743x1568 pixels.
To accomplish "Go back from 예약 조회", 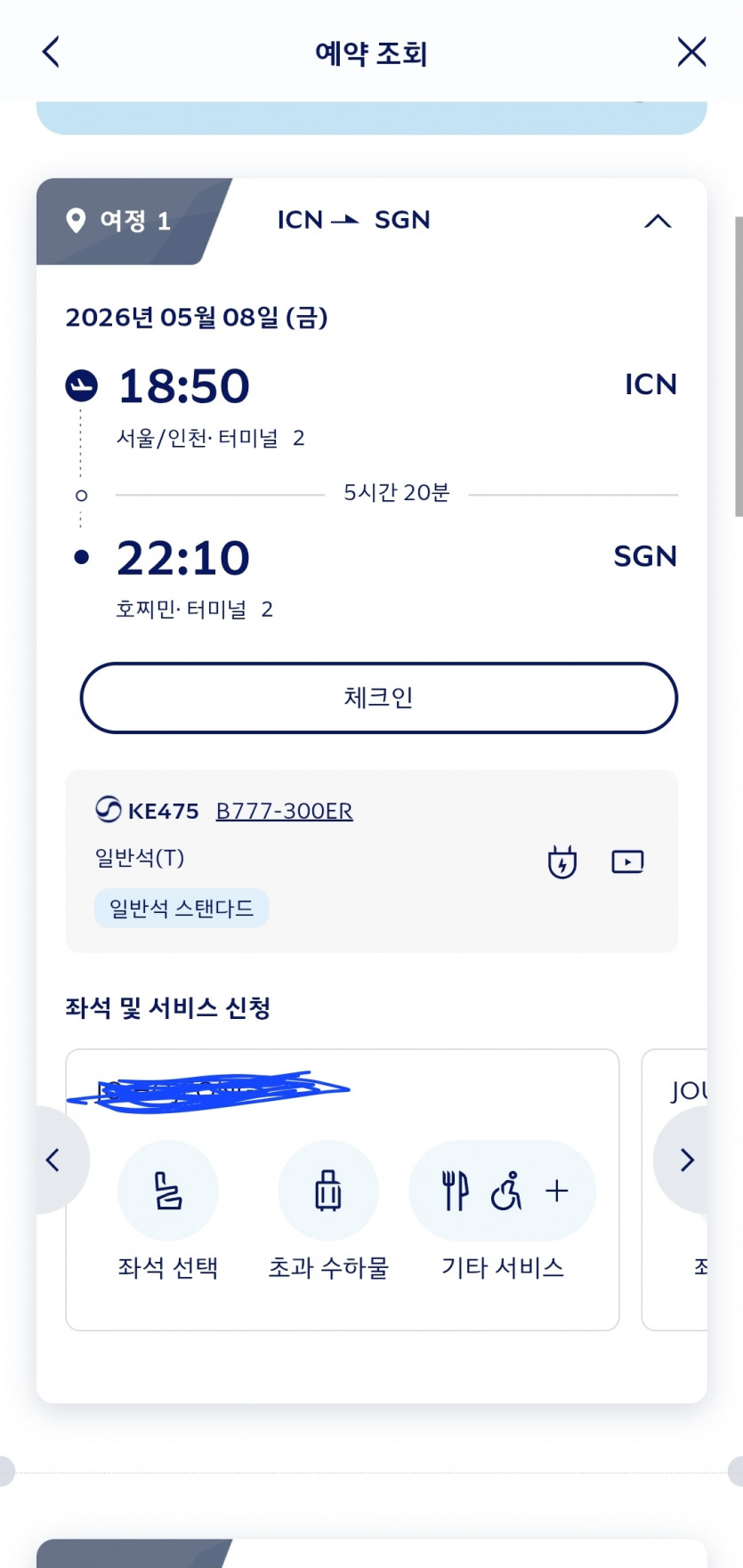I will 52,53.
